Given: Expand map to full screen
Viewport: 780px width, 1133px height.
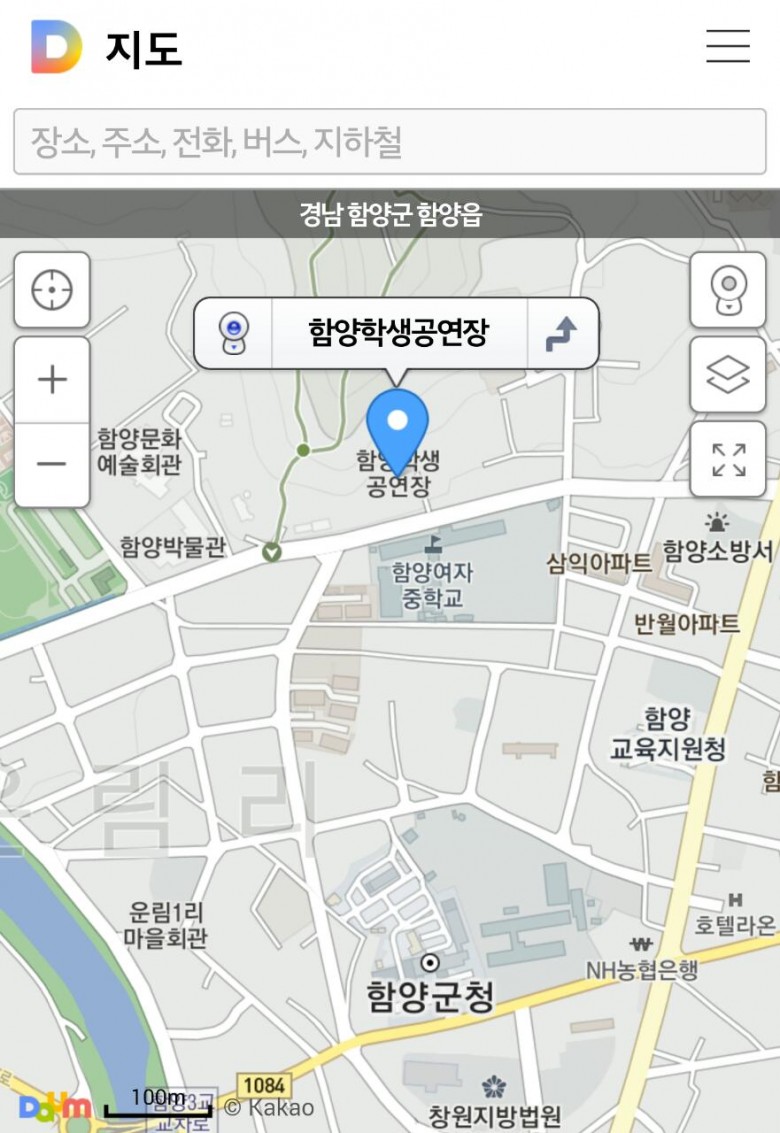Looking at the screenshot, I should coord(728,460).
